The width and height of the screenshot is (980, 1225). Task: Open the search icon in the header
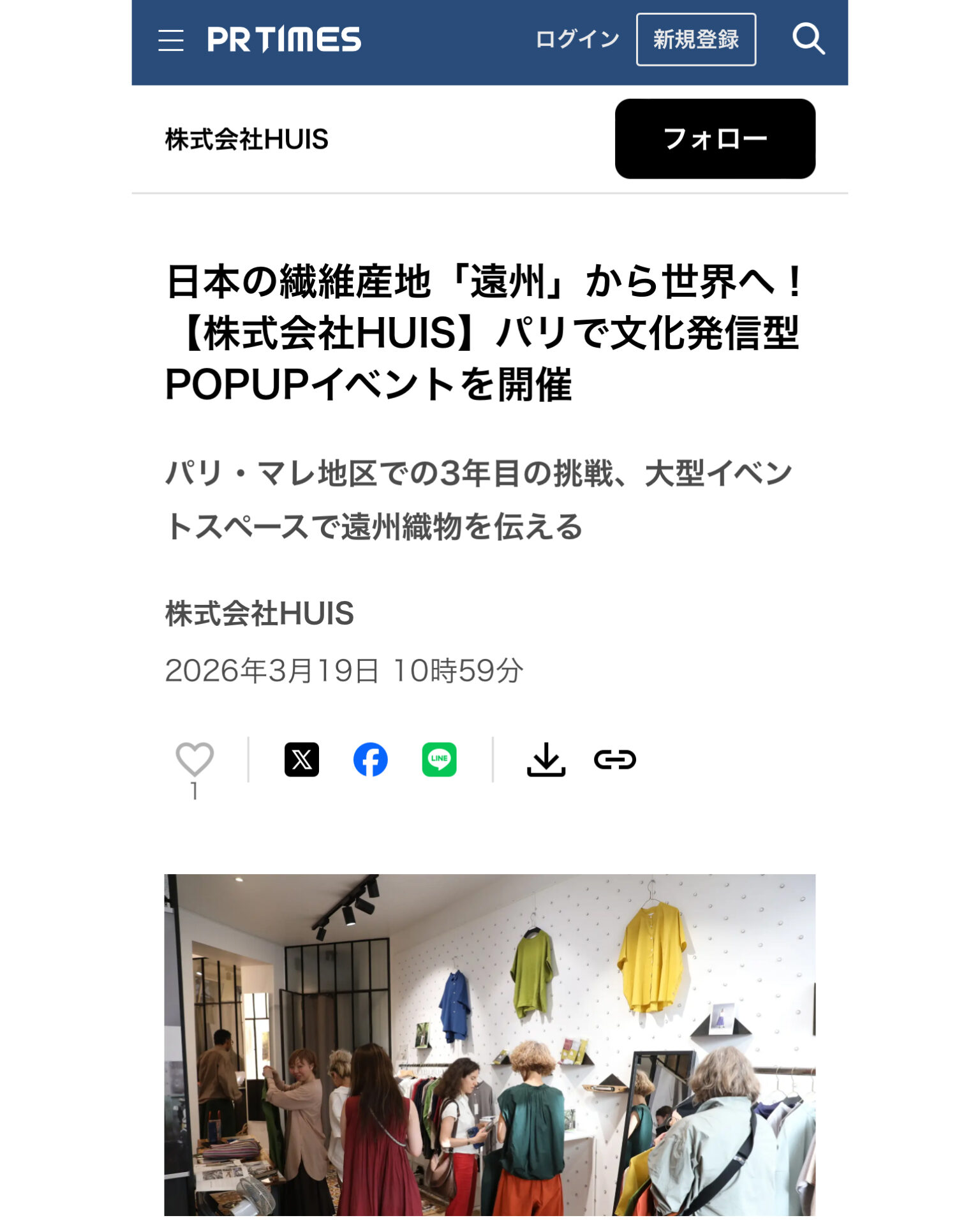pos(808,40)
